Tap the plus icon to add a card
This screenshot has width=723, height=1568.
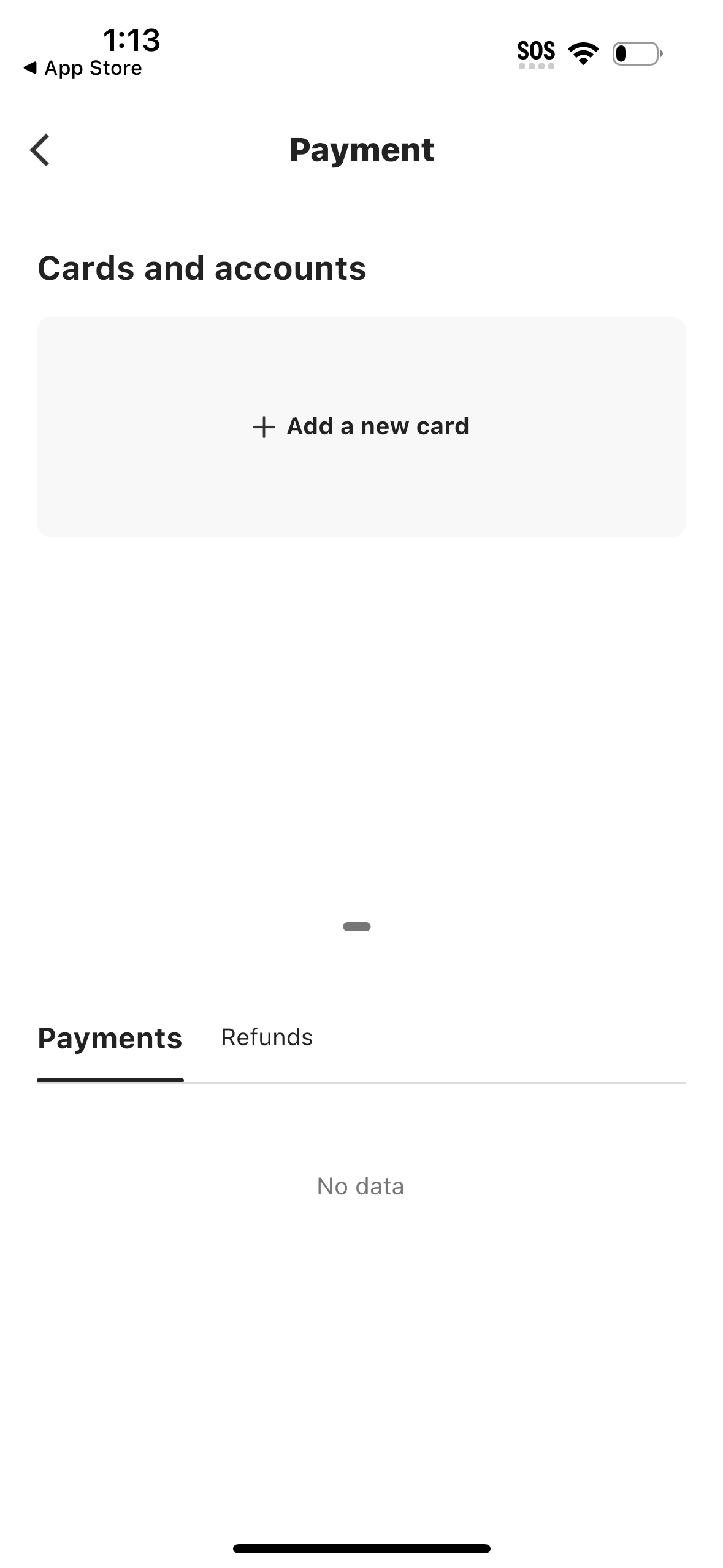[262, 426]
